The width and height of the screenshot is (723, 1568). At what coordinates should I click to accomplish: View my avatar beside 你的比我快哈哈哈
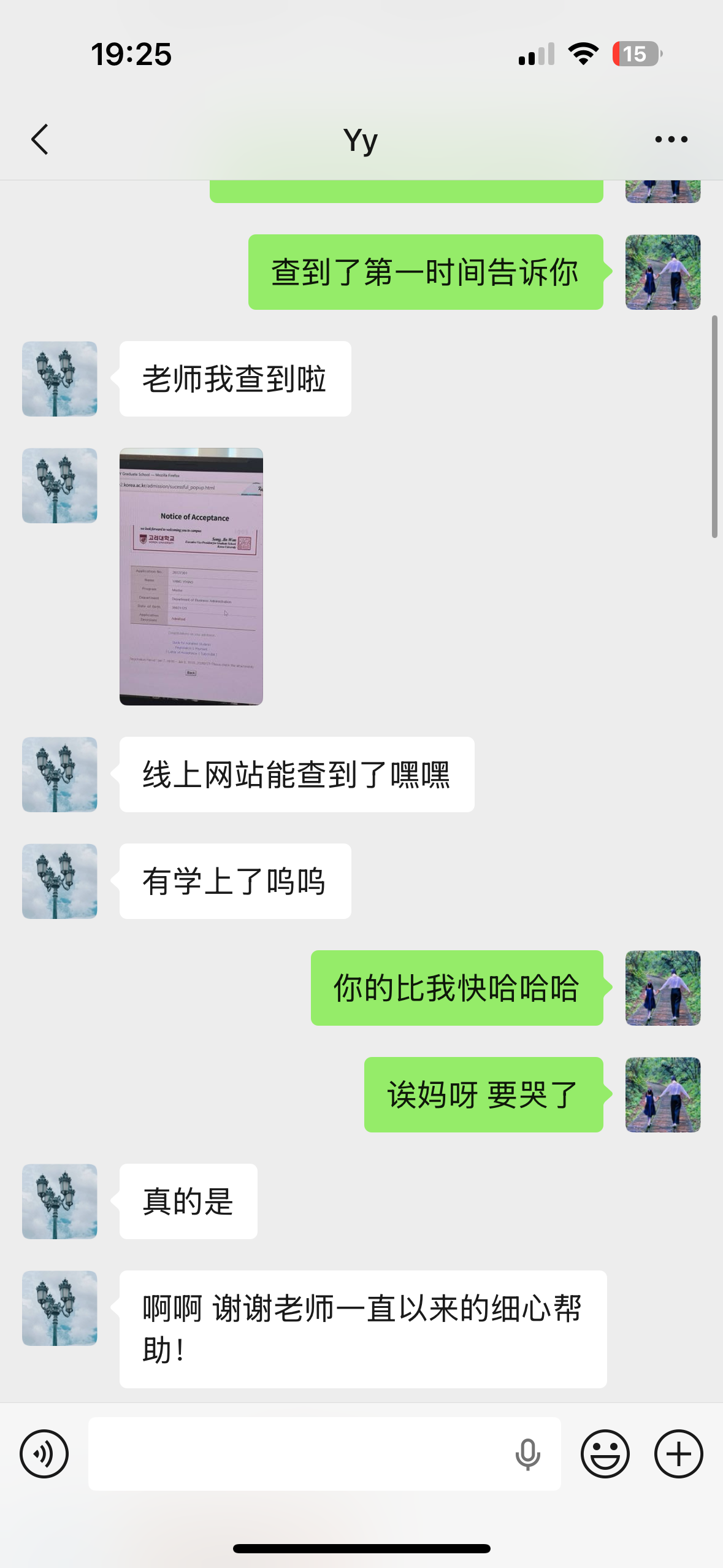(x=662, y=988)
